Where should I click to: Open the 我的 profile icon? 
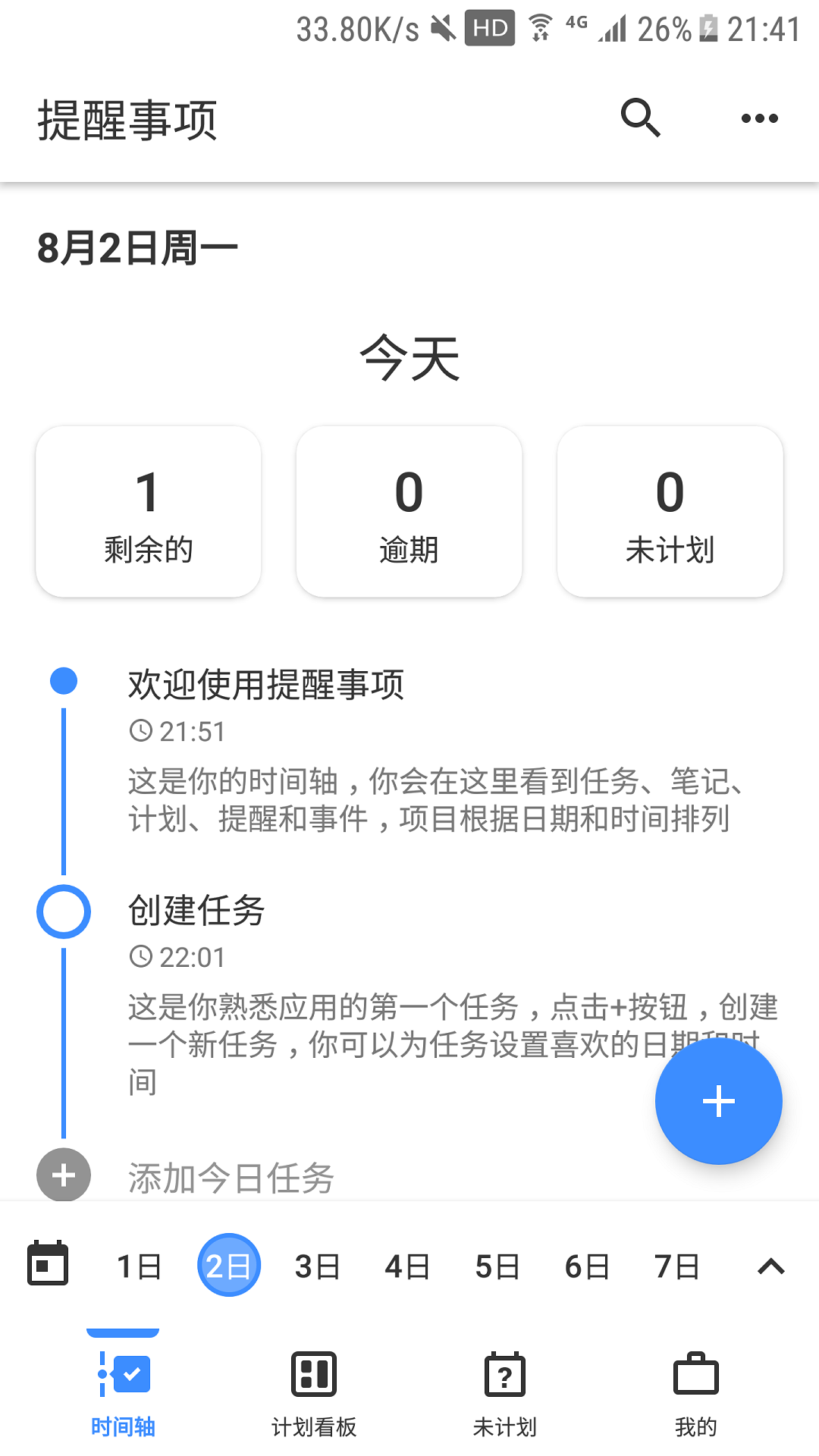point(696,1373)
